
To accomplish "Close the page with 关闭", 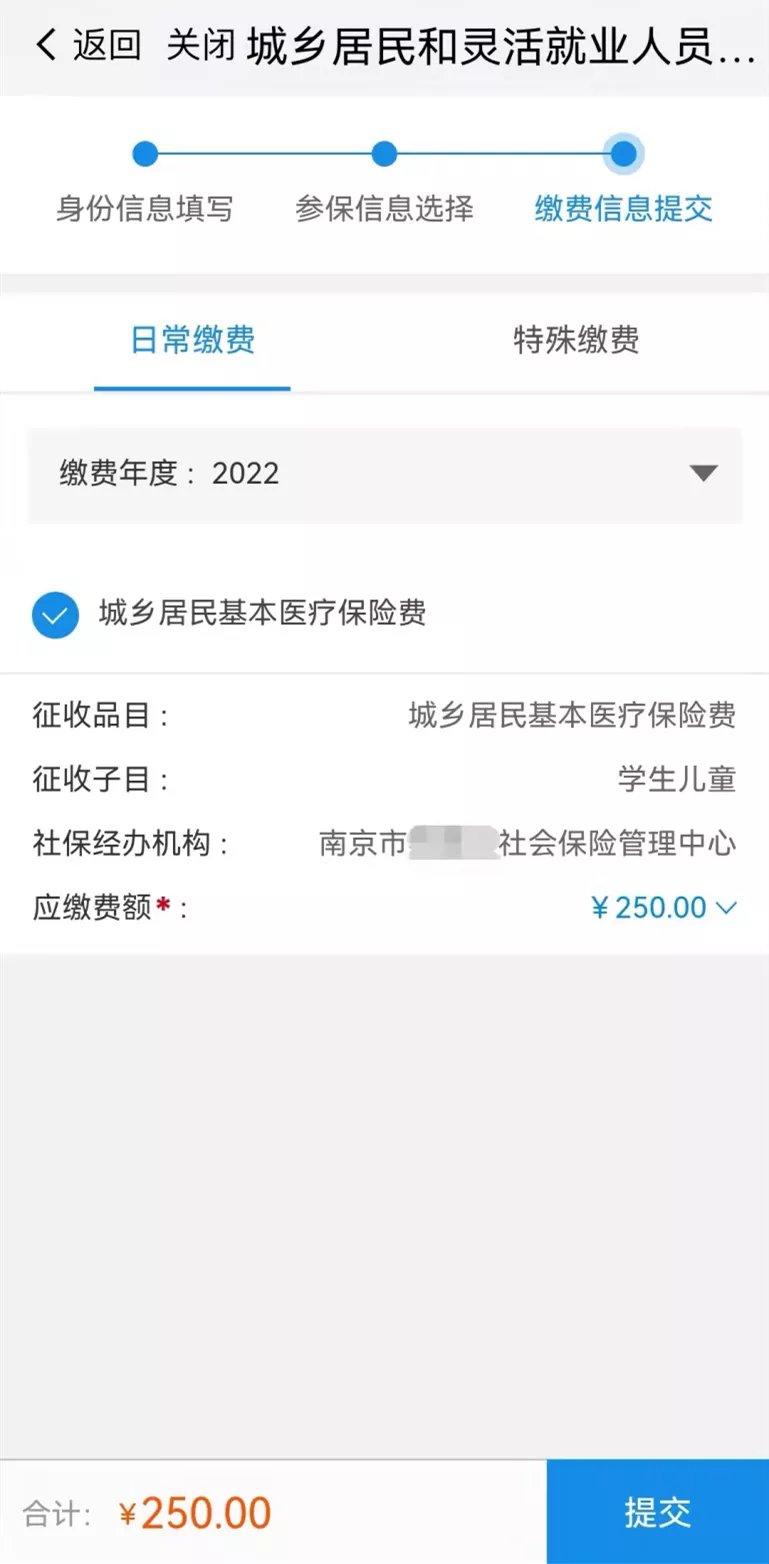I will point(200,46).
